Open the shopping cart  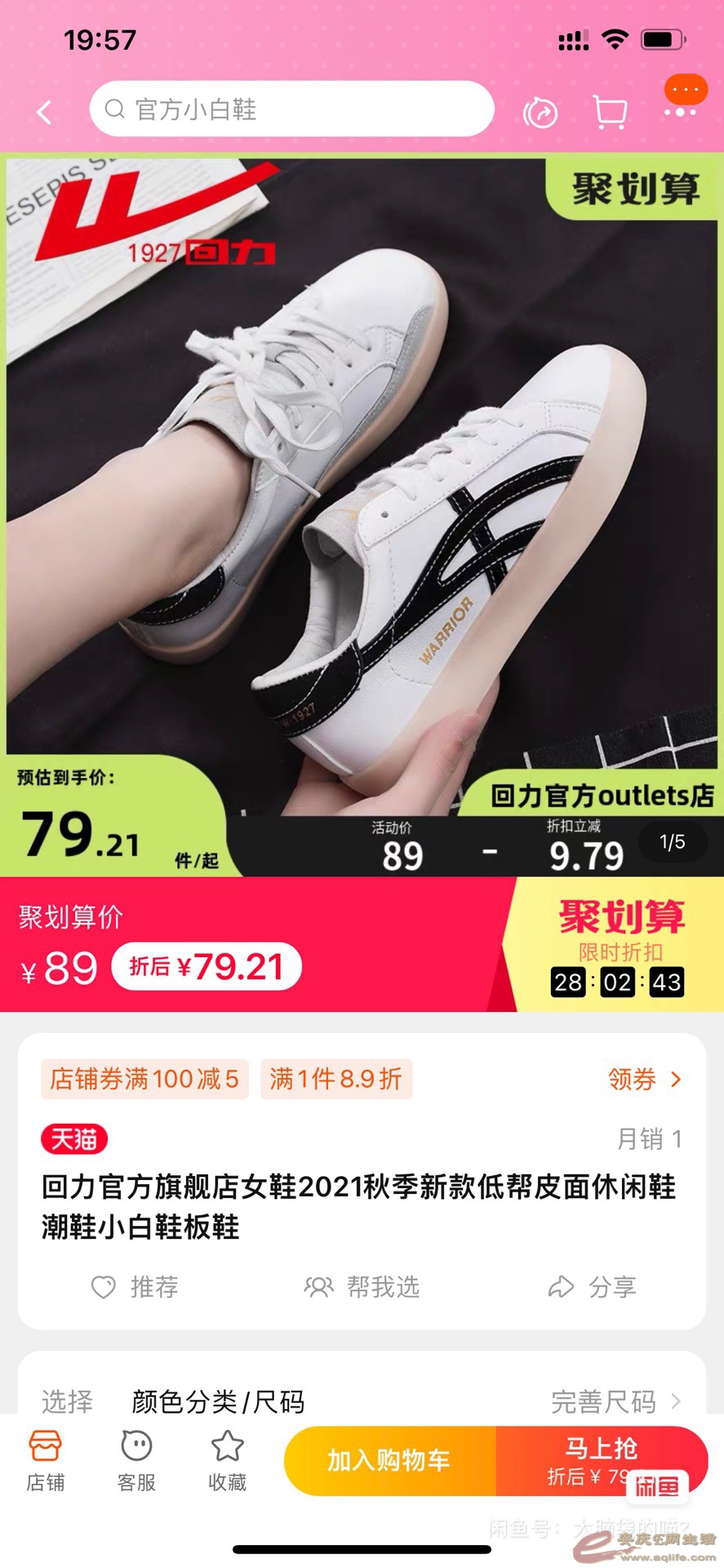click(x=610, y=113)
